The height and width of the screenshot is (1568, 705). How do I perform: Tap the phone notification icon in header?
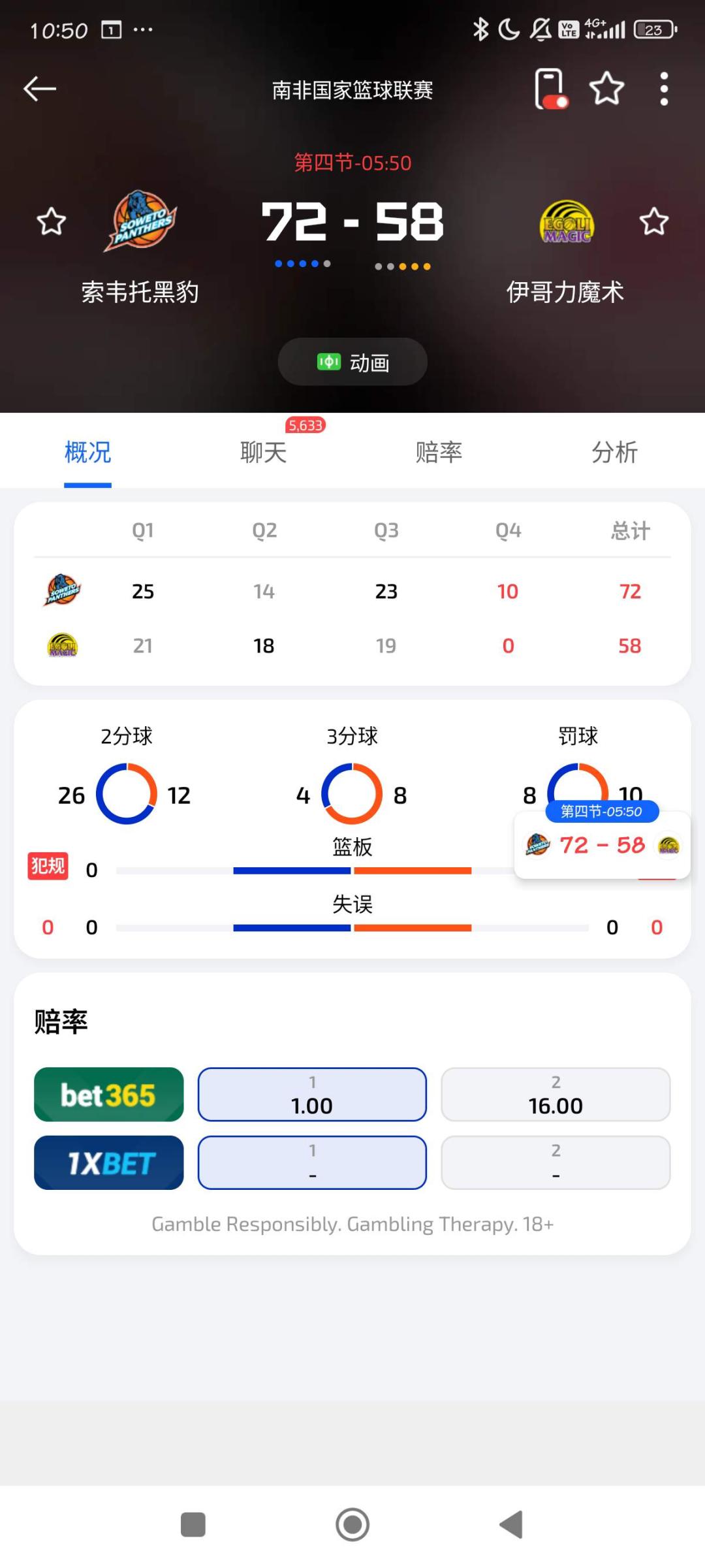click(x=551, y=89)
